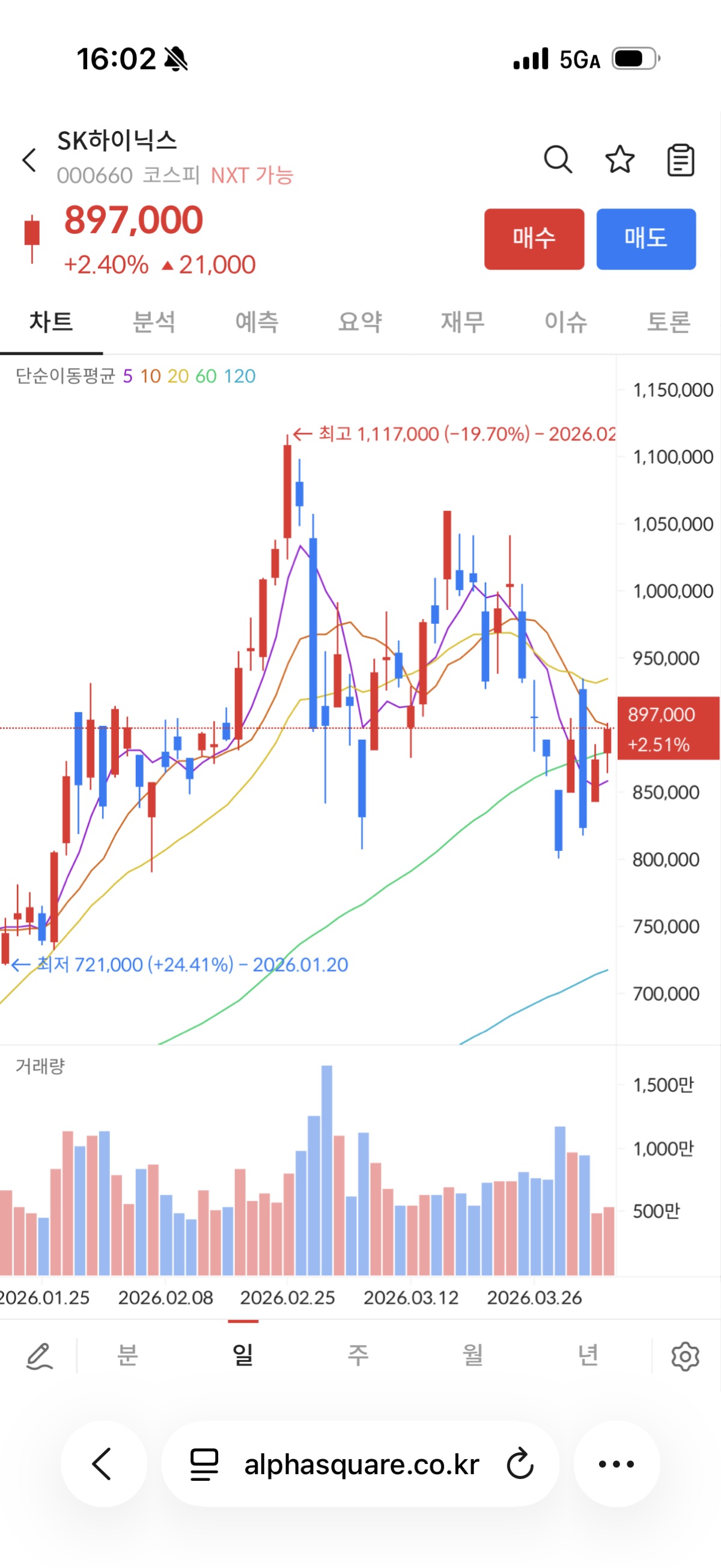Select the 년 yearly chart interval
Image resolution: width=721 pixels, height=1568 pixels.
(x=588, y=1356)
